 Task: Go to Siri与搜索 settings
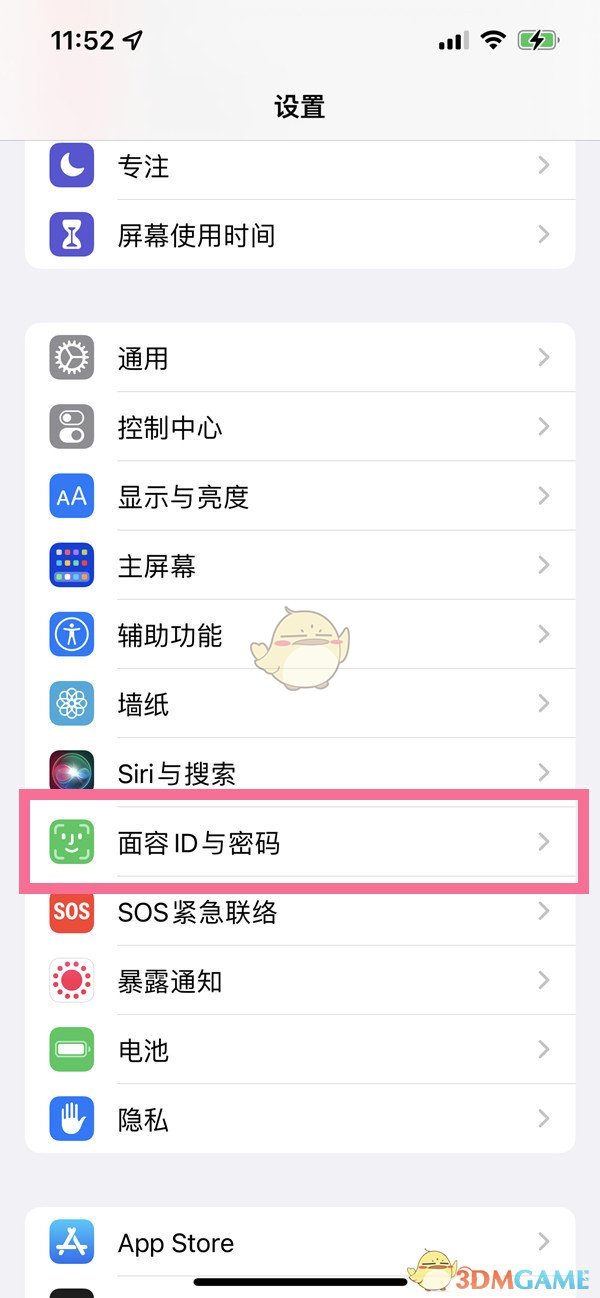[x=300, y=773]
